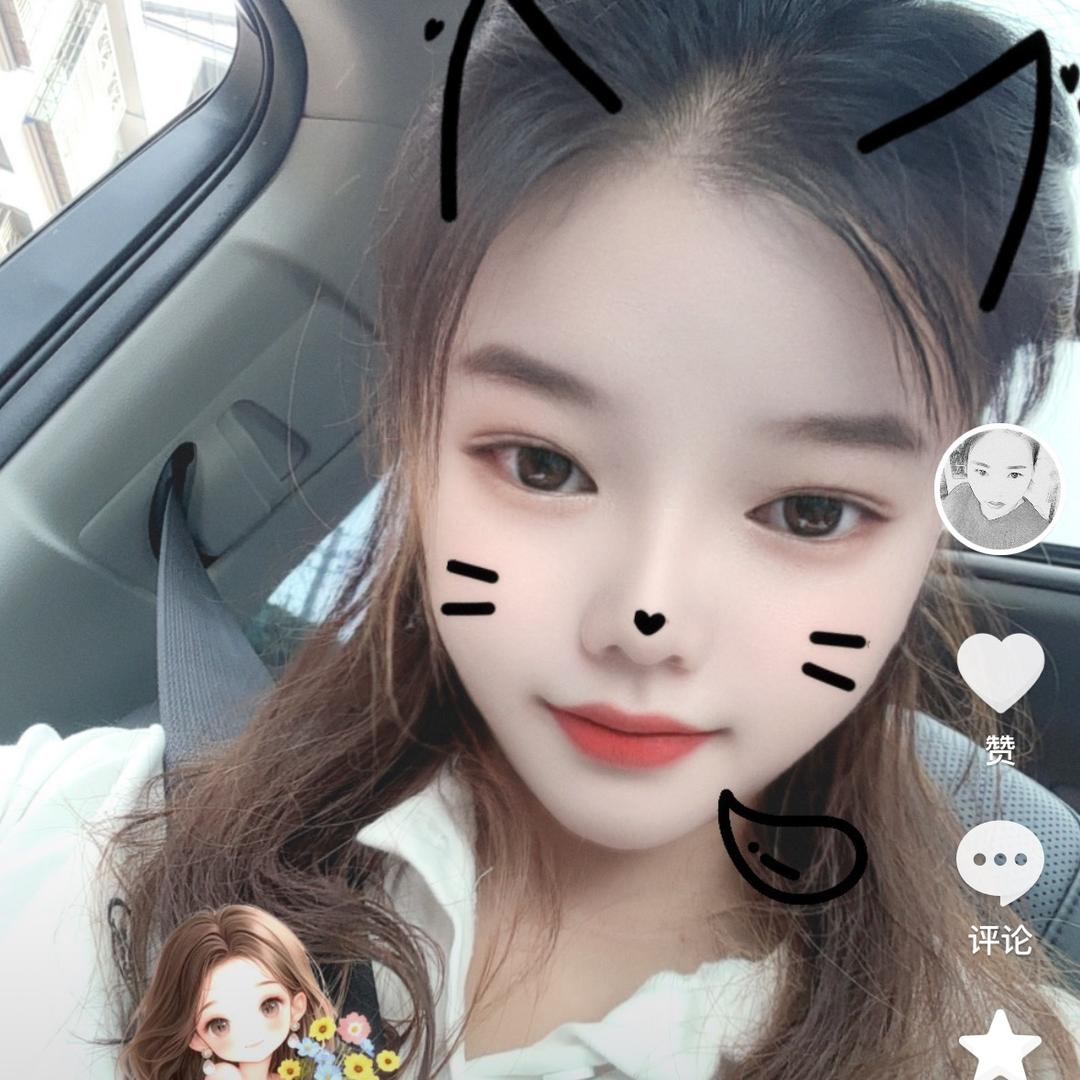
Task: Like this video with the heart
Action: pyautogui.click(x=1000, y=670)
